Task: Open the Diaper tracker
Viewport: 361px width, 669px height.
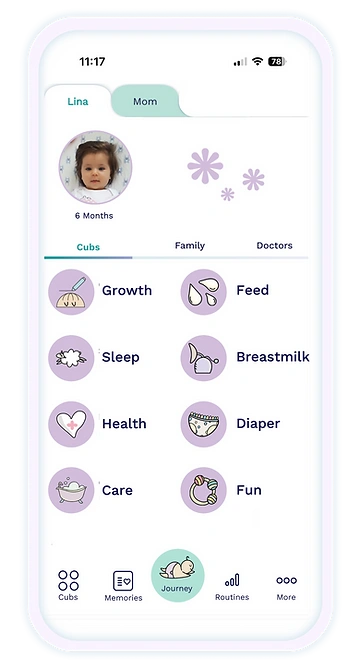Action: click(x=231, y=424)
